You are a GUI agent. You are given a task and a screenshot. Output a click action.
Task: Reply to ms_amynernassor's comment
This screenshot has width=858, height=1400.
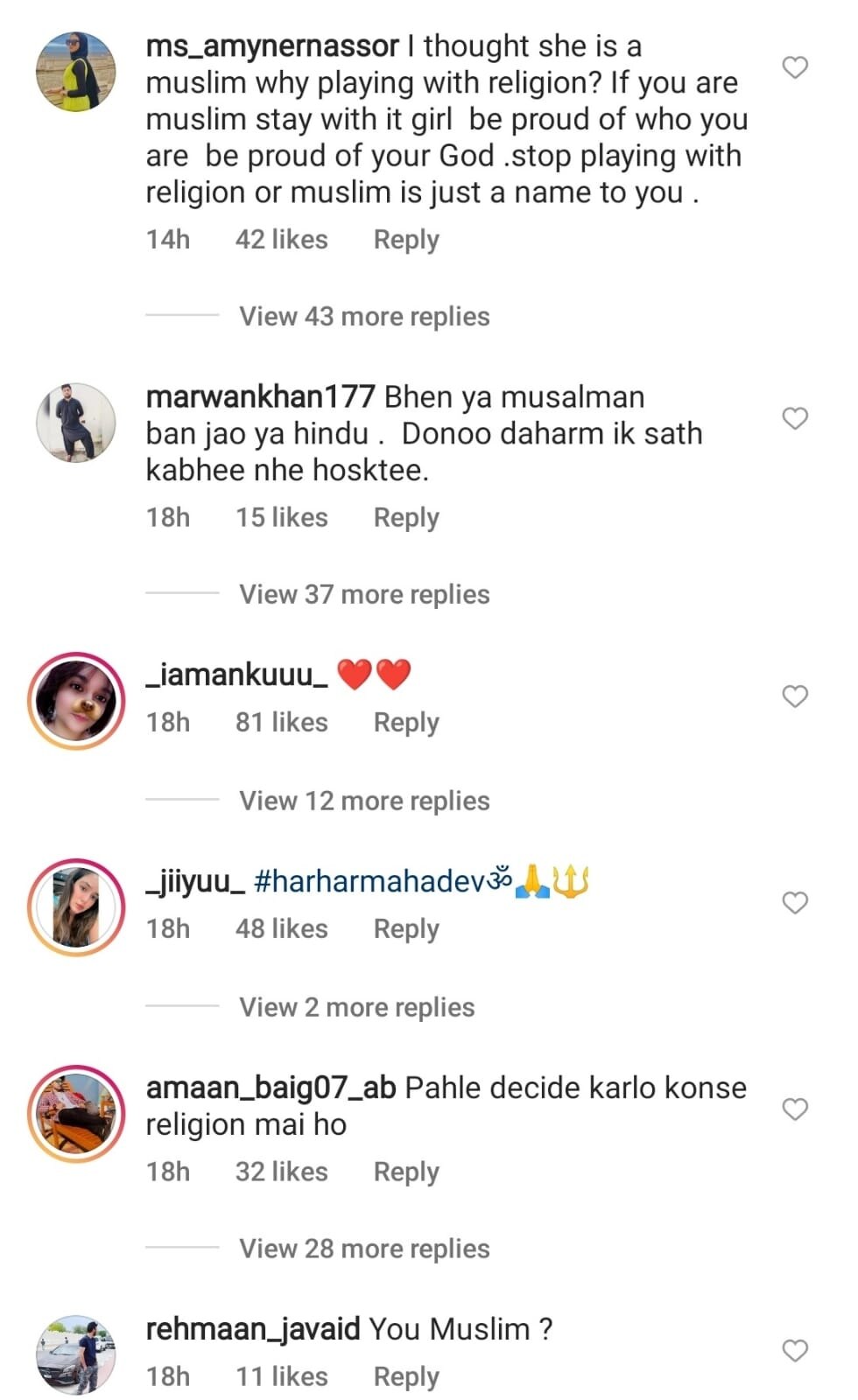point(405,240)
